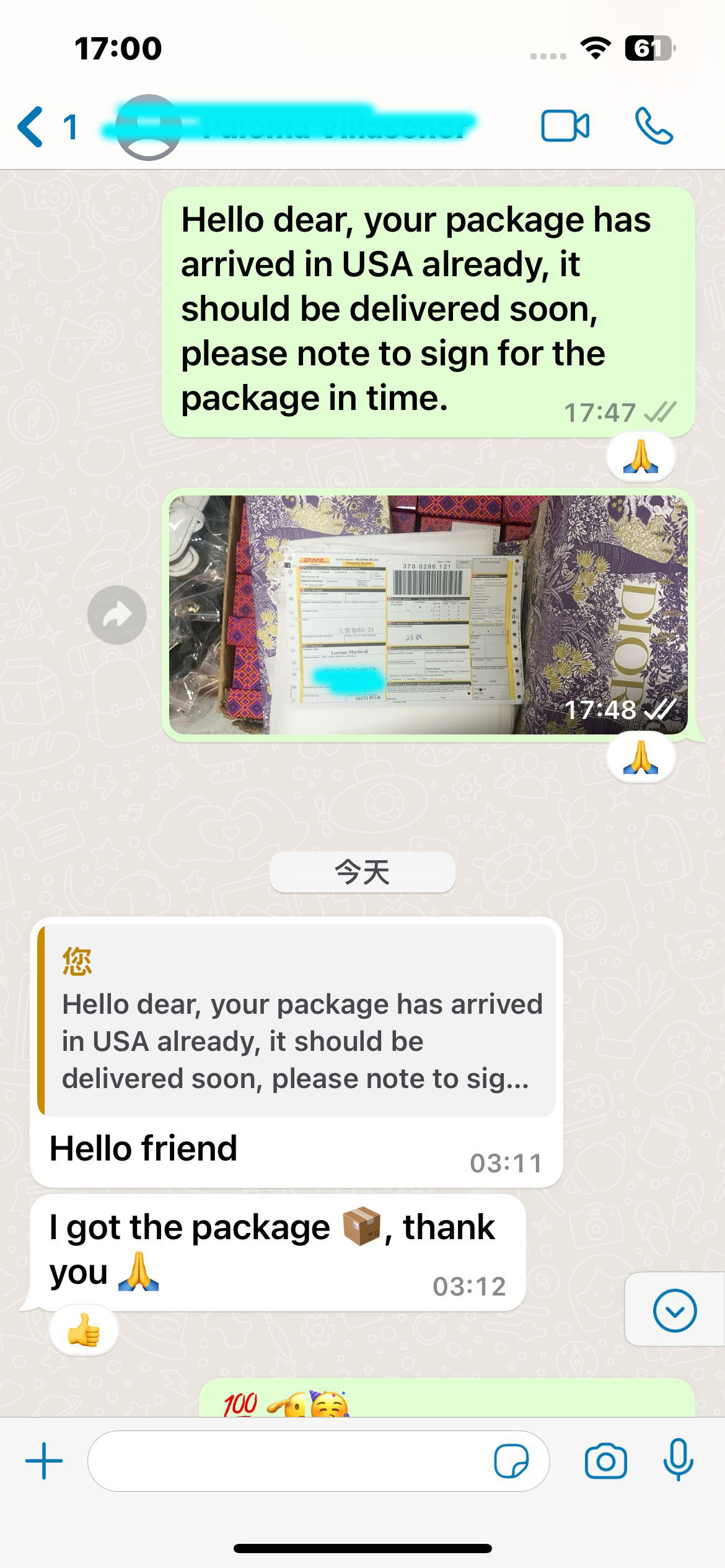Record a voice message
Screen dimensions: 725x1568
point(679,1461)
